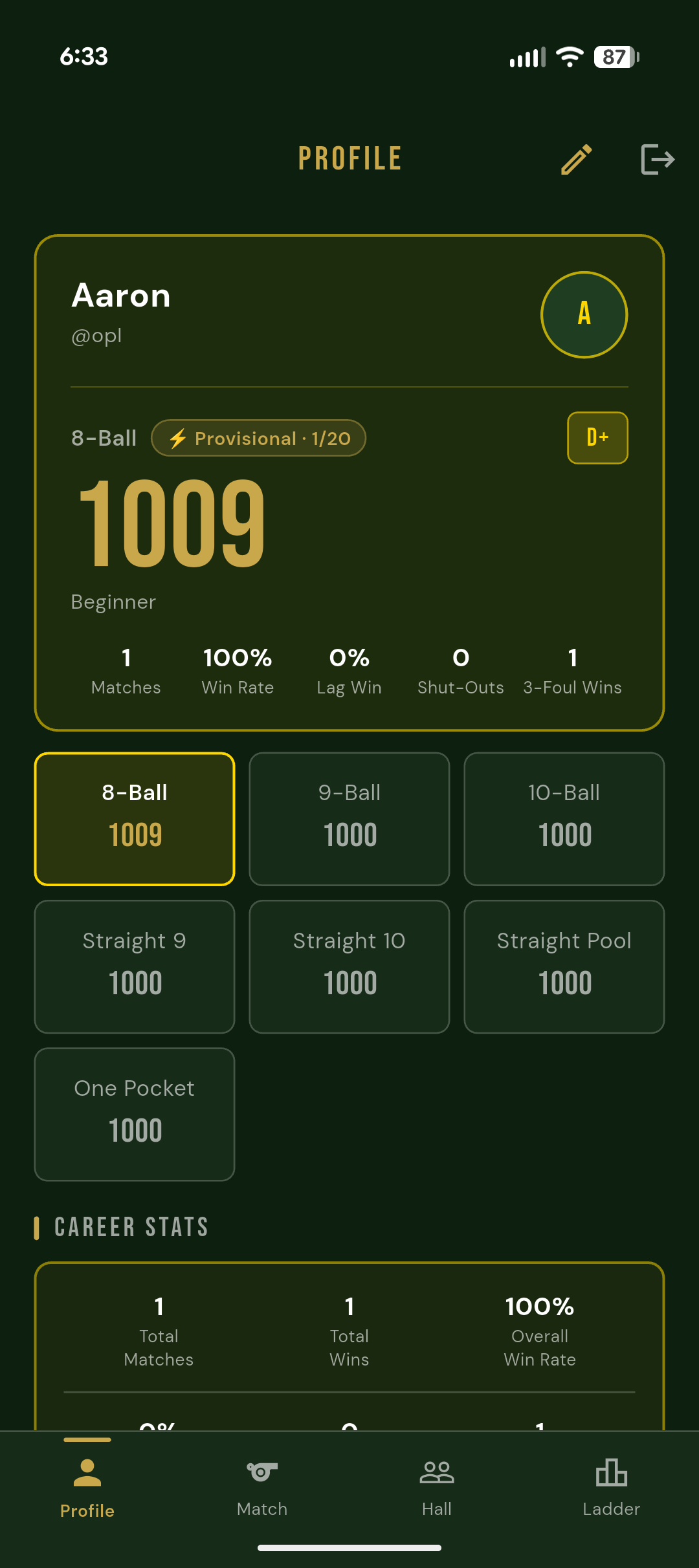Switch to the Hall tab
Viewport: 699px width, 1568px height.
coord(437,1488)
